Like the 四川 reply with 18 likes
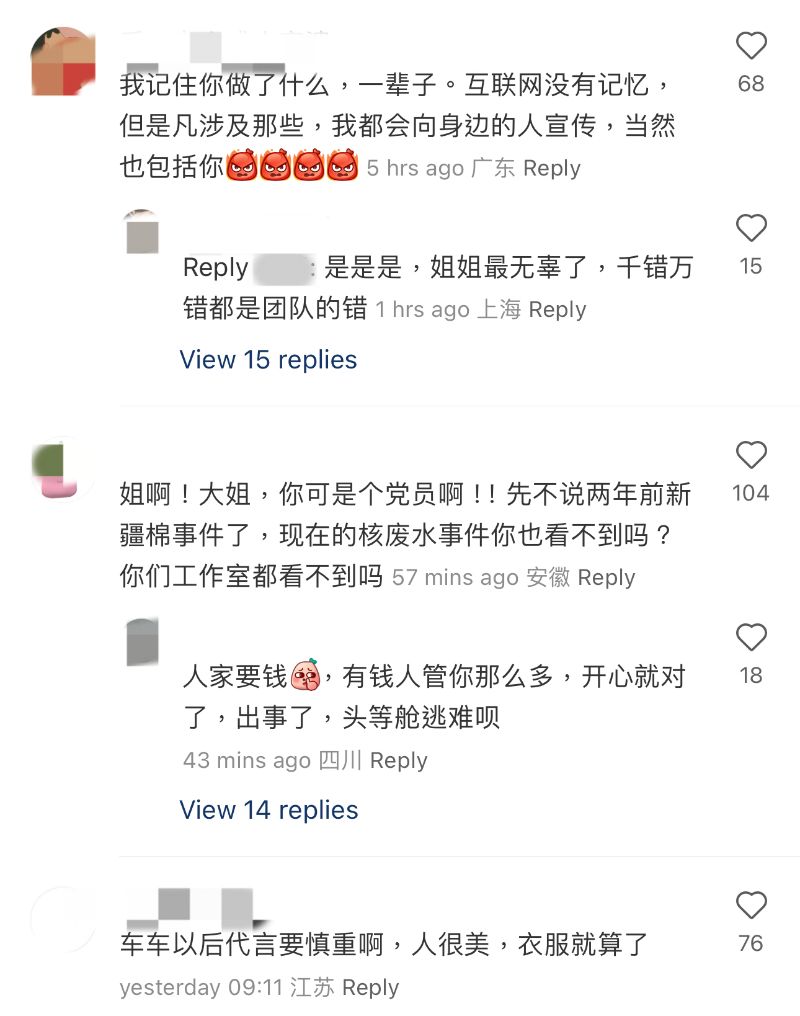Viewport: 800px width, 1016px height. 751,638
